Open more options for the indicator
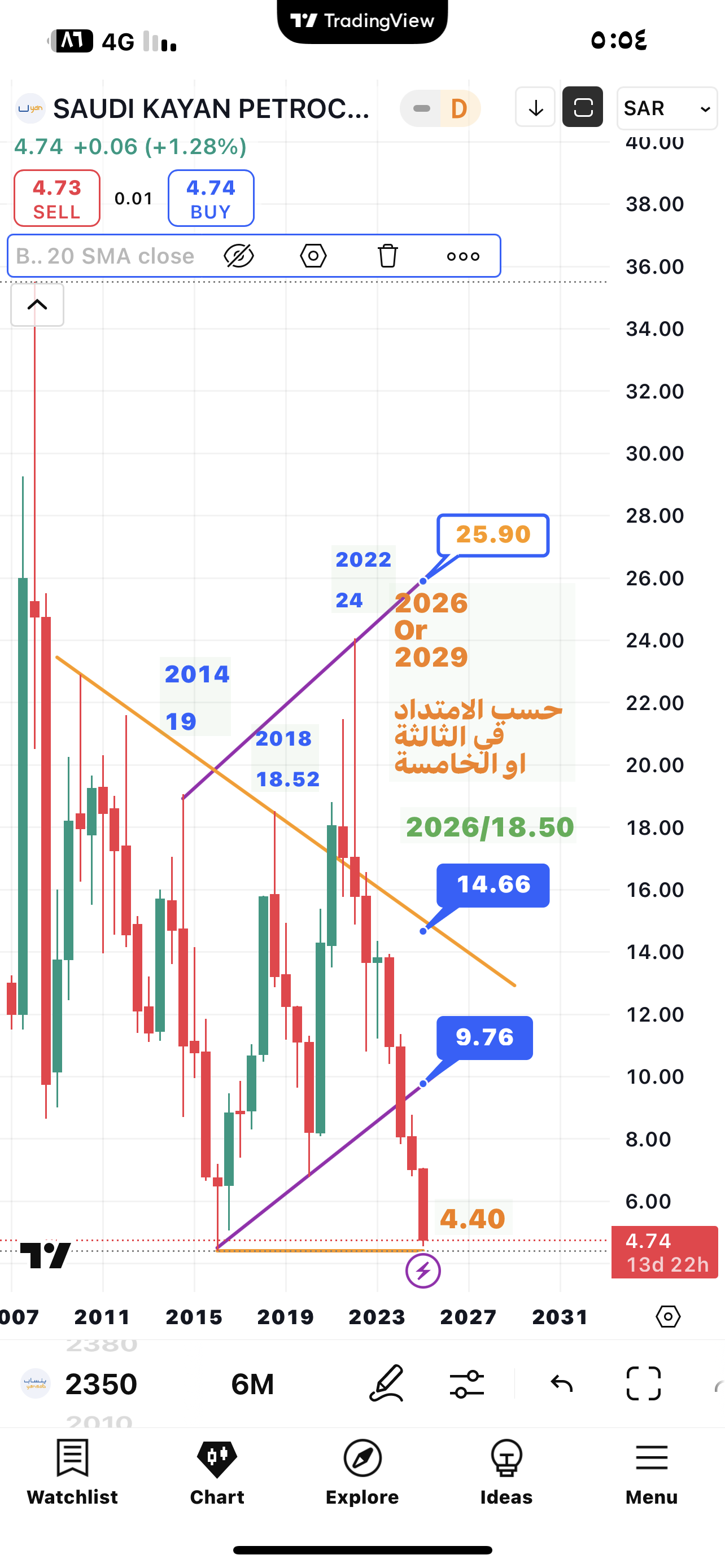 tap(463, 256)
